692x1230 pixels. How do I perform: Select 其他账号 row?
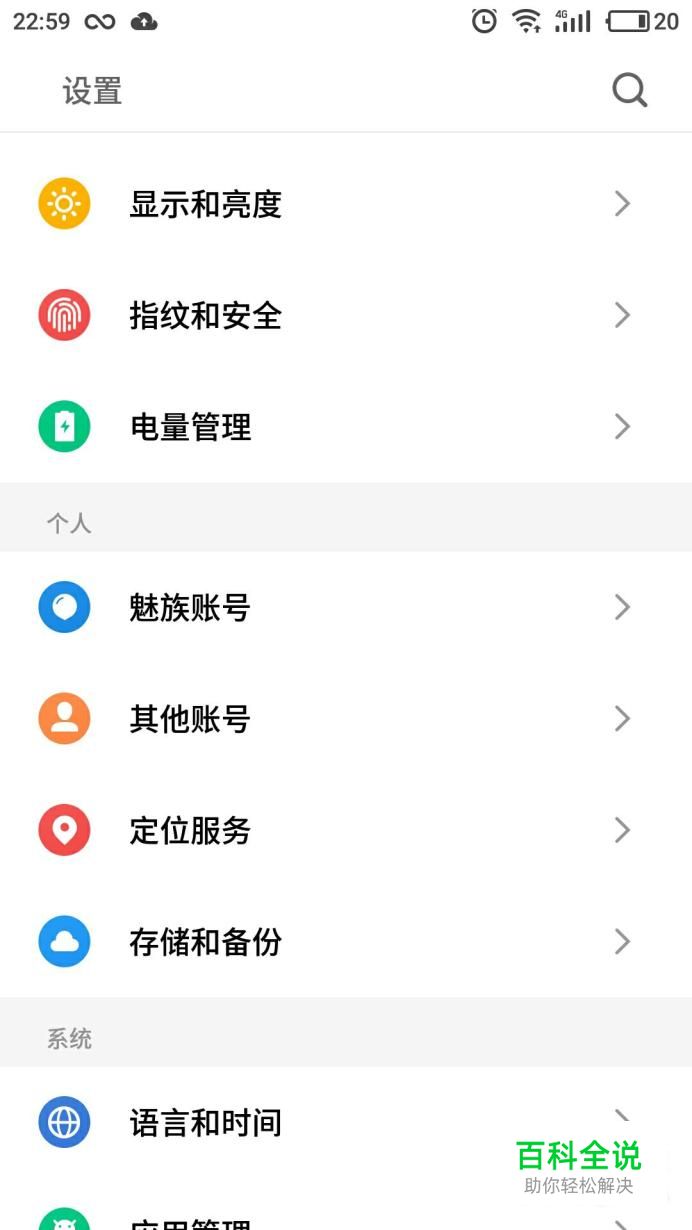point(346,719)
